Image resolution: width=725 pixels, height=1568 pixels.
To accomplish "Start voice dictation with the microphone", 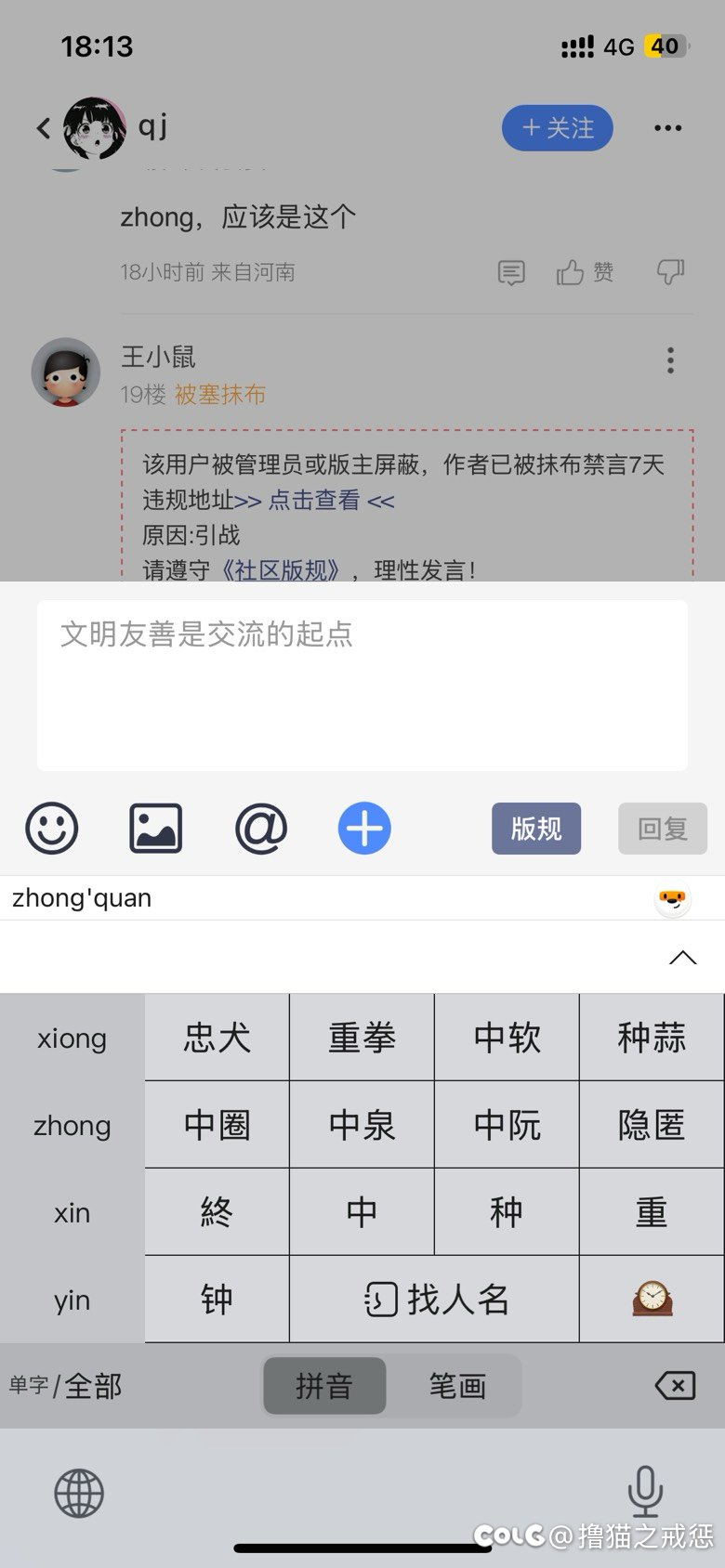I will (x=645, y=1491).
